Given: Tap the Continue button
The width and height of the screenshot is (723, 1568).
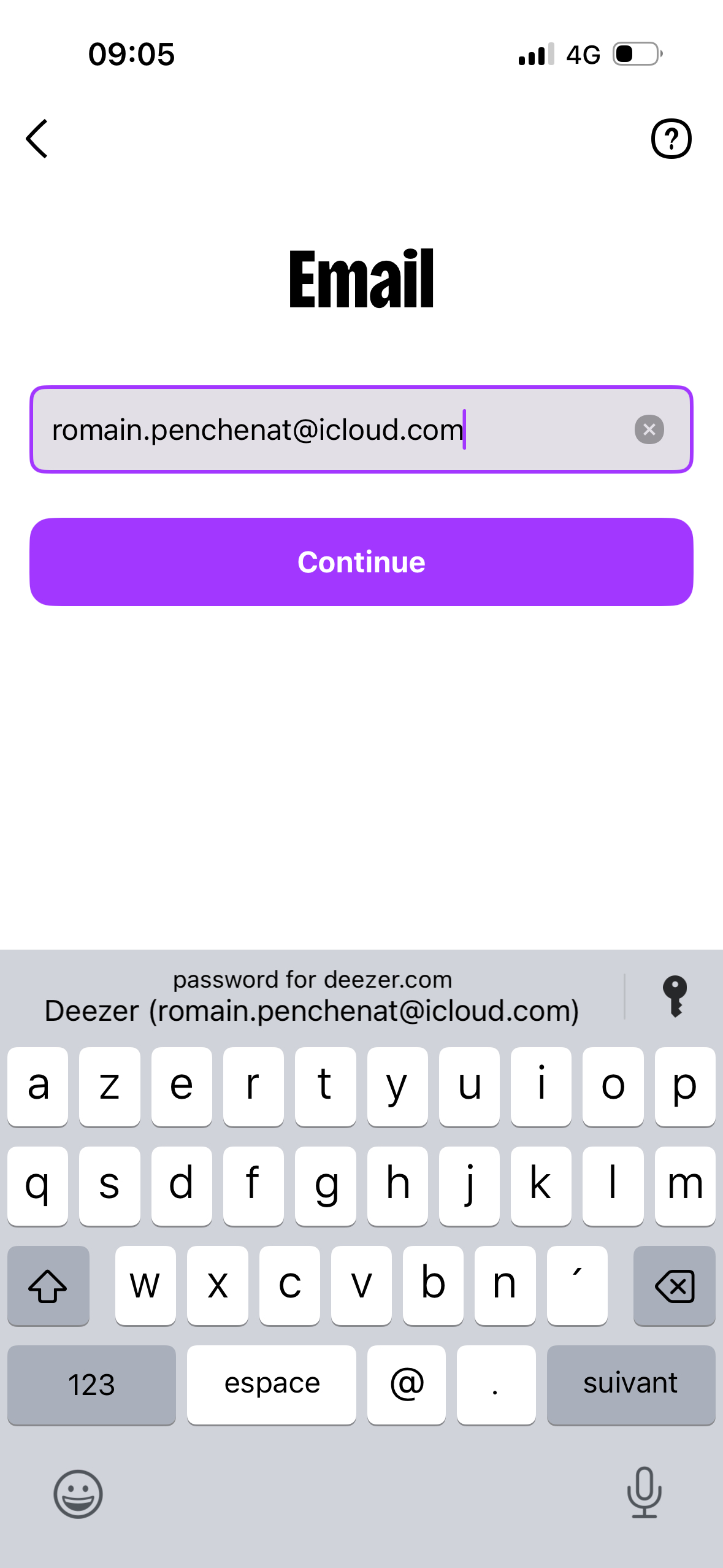Looking at the screenshot, I should point(361,562).
